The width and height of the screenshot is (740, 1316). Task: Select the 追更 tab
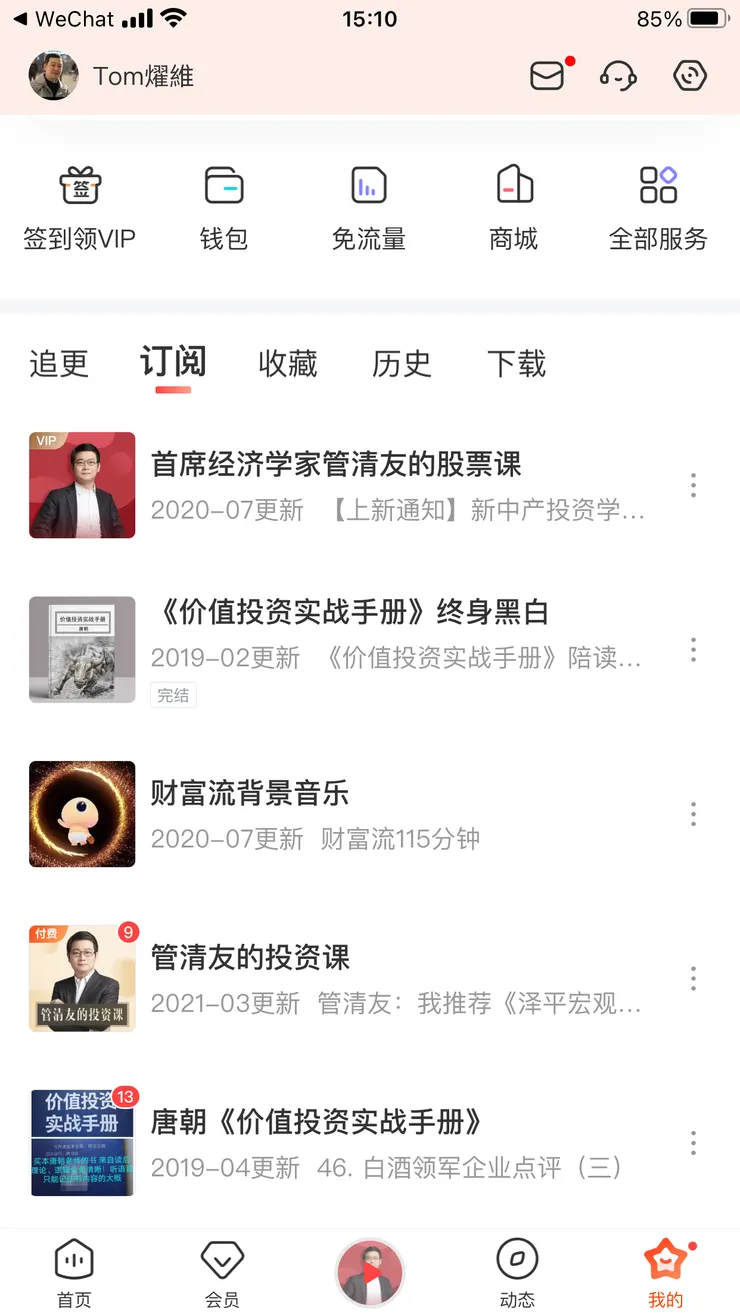click(x=58, y=364)
